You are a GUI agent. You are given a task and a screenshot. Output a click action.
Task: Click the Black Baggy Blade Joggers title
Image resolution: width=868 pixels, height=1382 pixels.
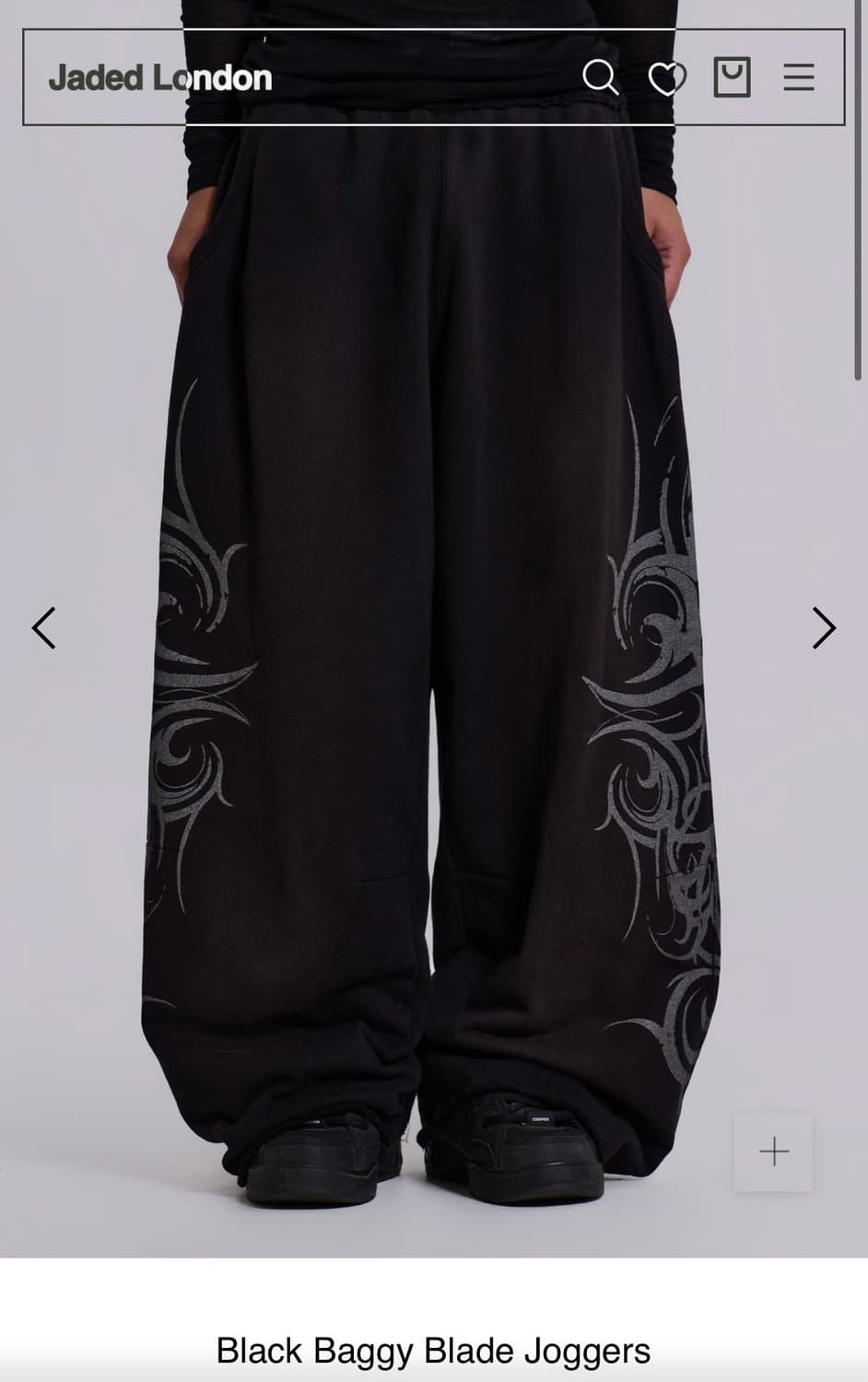pyautogui.click(x=433, y=1351)
